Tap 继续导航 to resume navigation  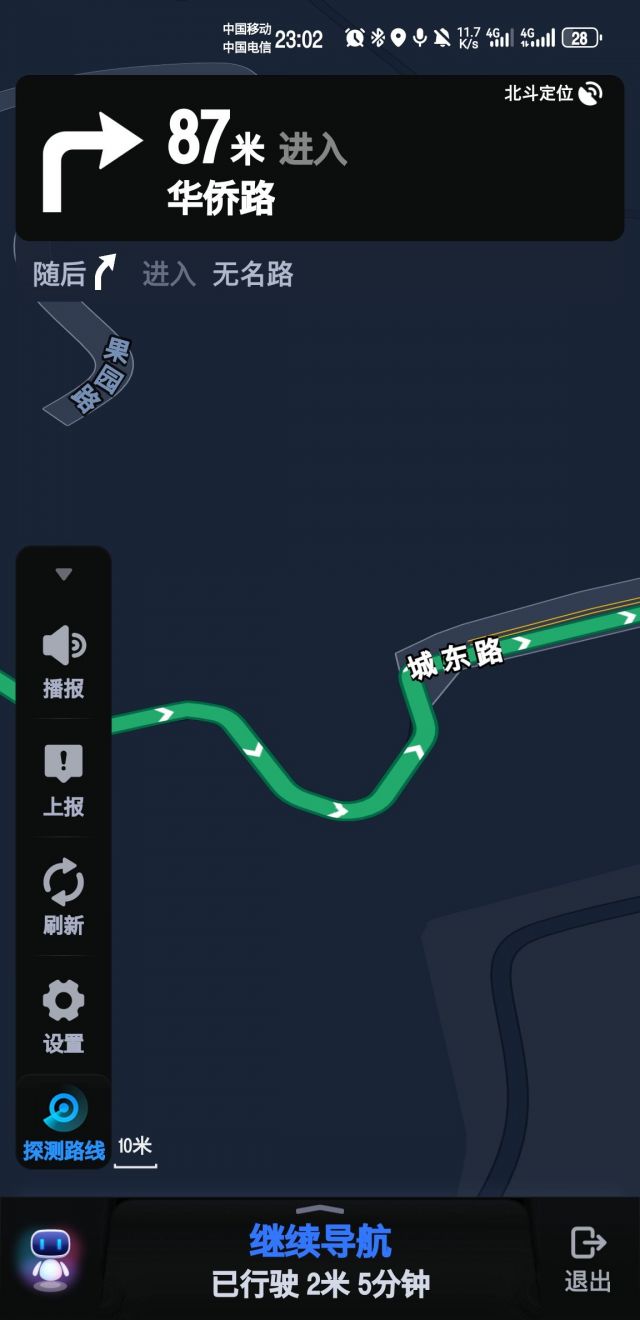click(x=320, y=1242)
